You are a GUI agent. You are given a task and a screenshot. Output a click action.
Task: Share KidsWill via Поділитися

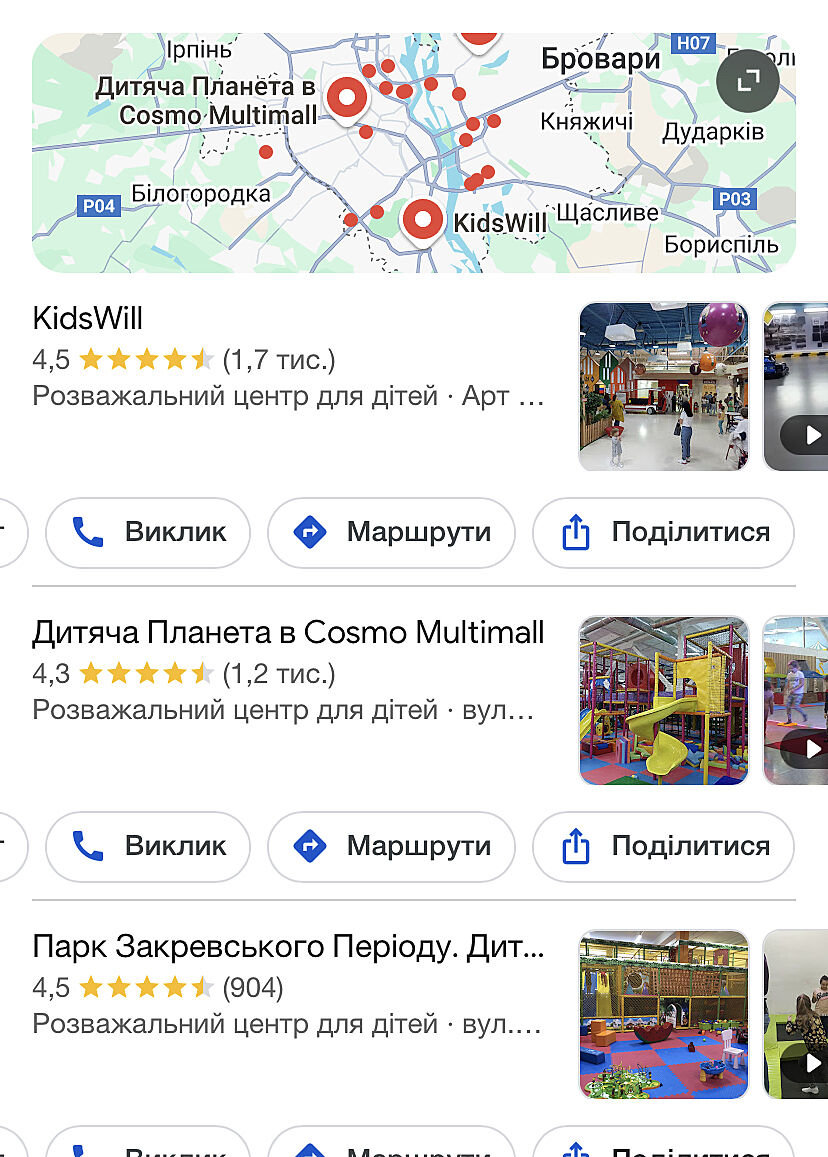click(x=663, y=532)
